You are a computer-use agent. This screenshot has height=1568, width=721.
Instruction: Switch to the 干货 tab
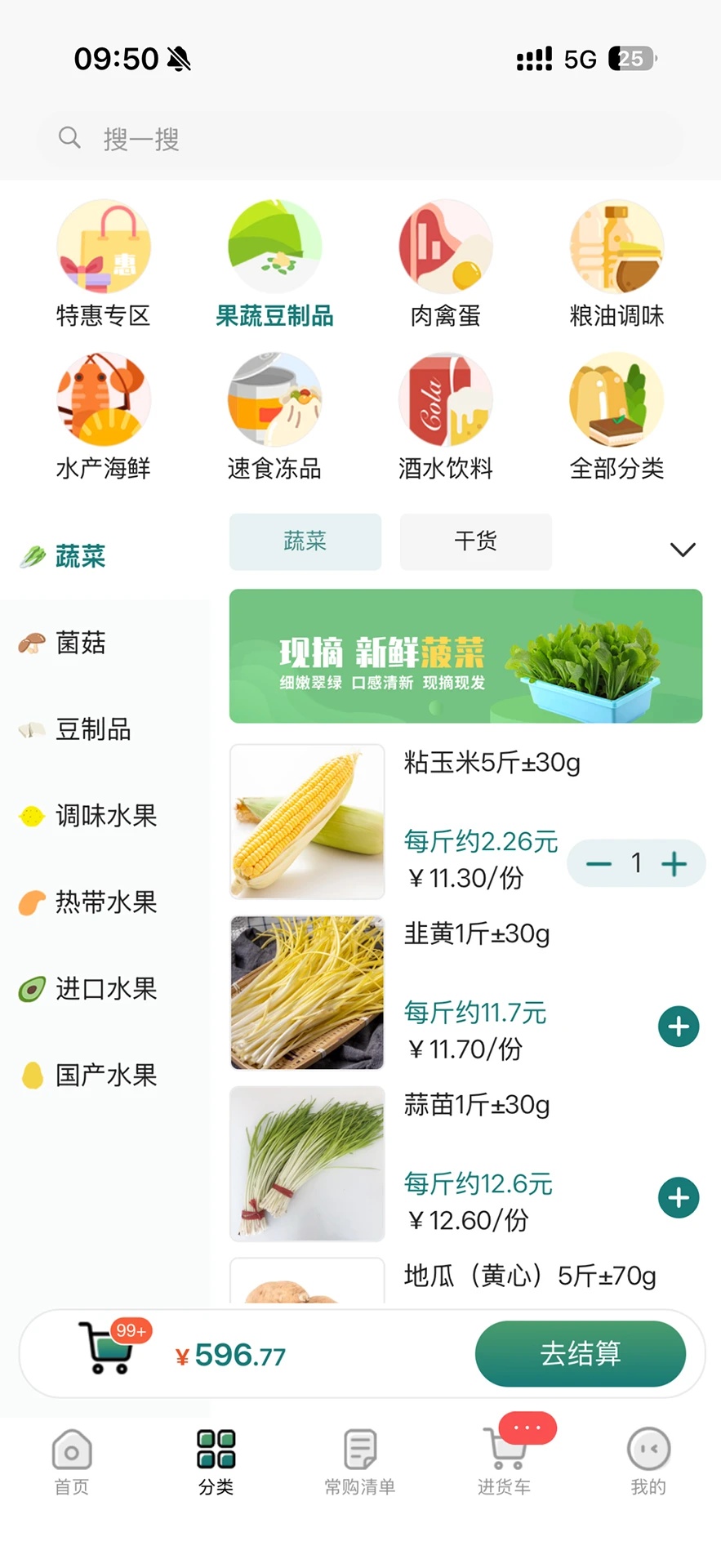point(475,541)
